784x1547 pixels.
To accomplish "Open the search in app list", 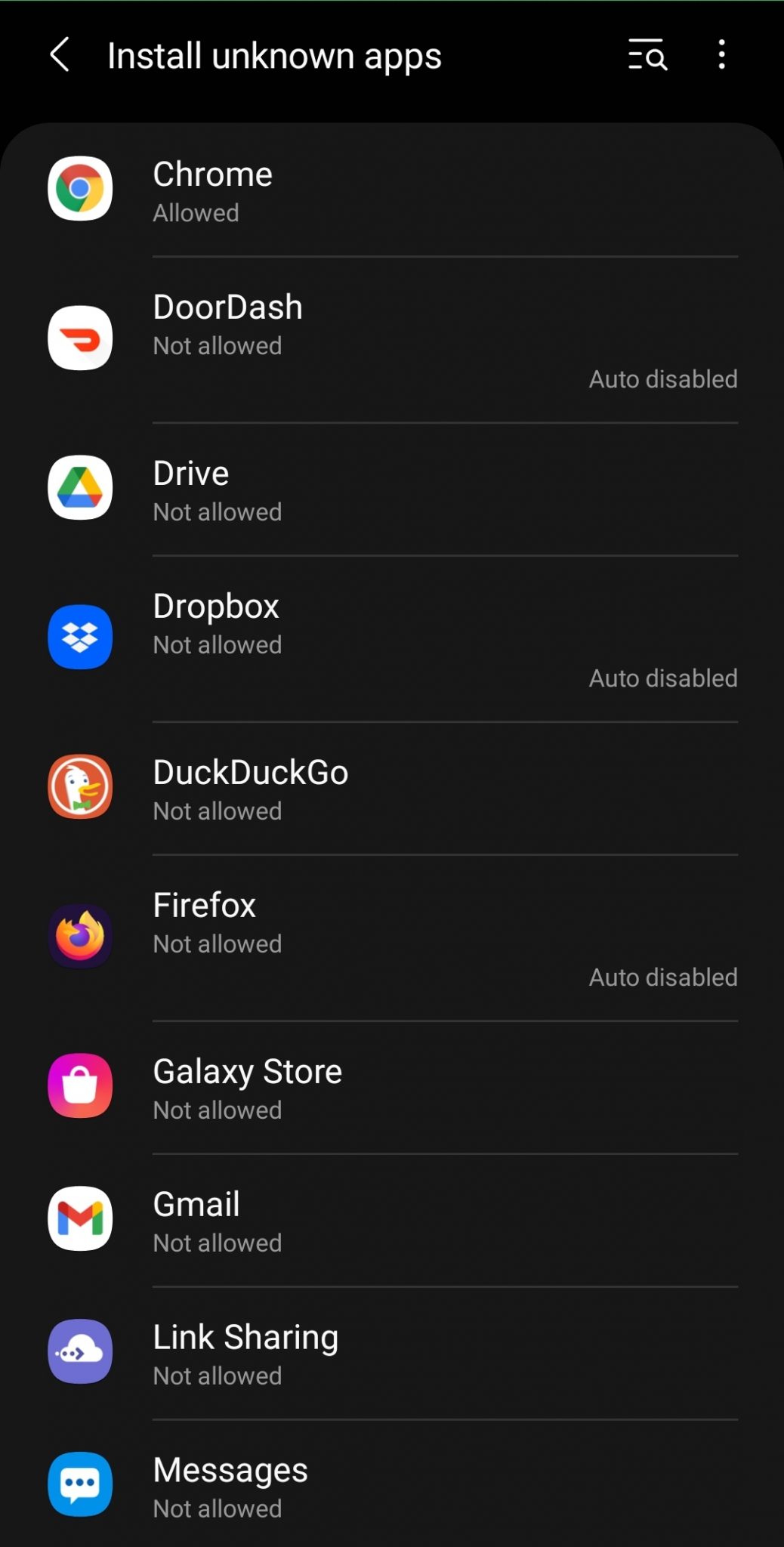I will click(648, 56).
